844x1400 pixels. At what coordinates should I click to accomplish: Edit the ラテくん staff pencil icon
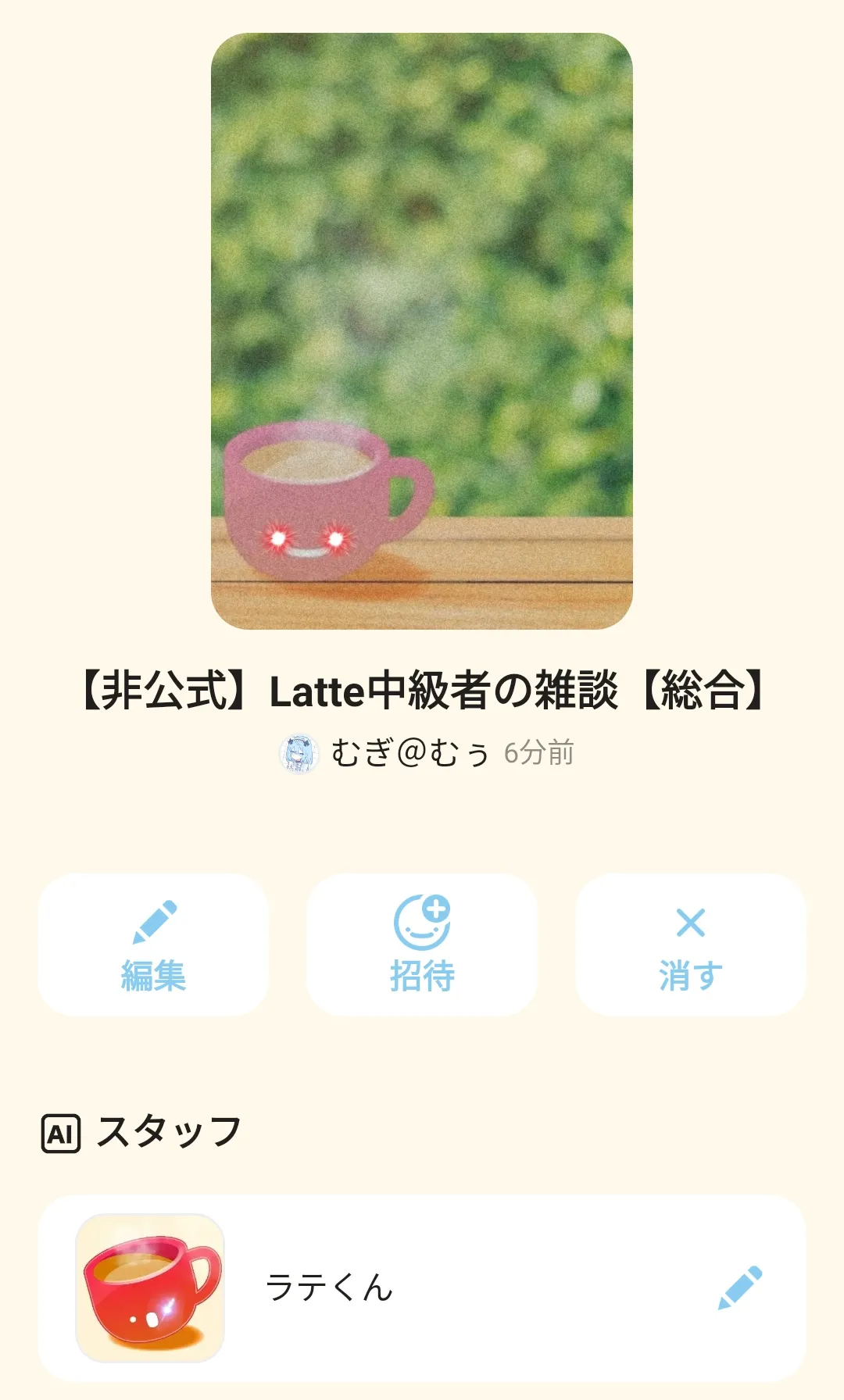pos(739,1287)
